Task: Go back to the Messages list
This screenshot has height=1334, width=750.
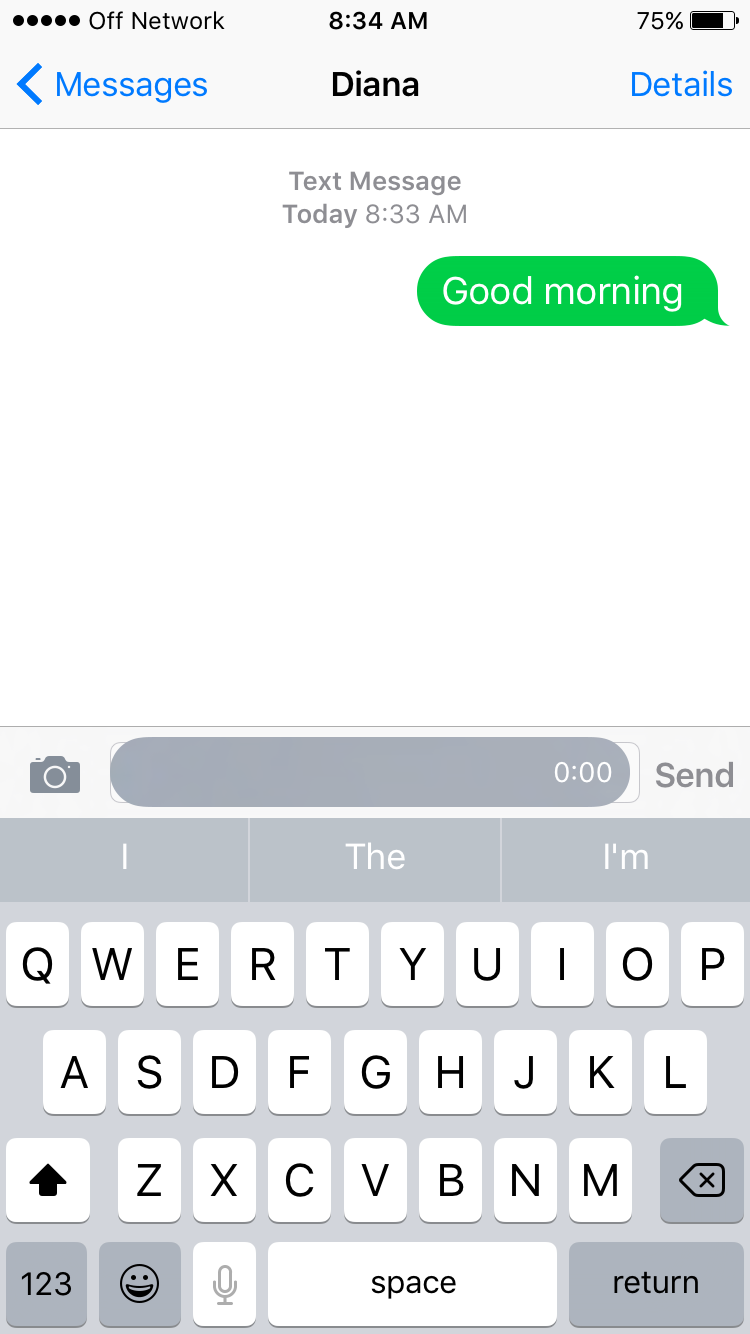Action: coord(112,85)
